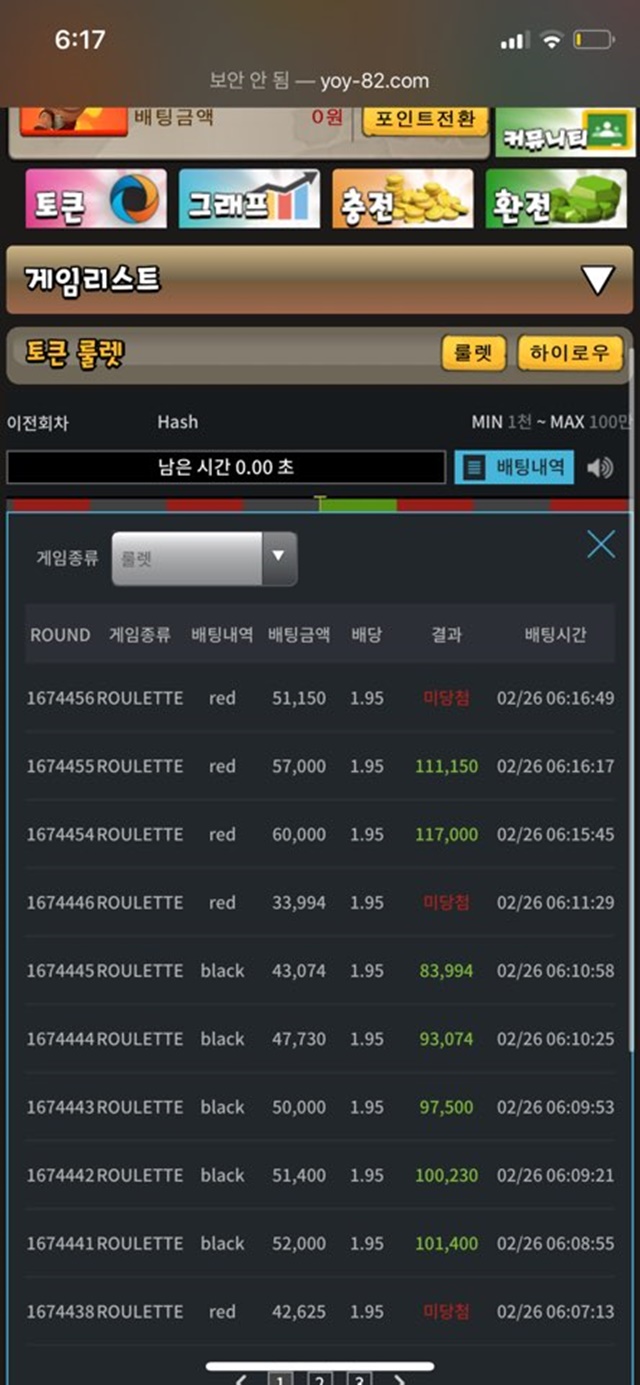
Task: Go to page 2 of results
Action: point(319,1379)
